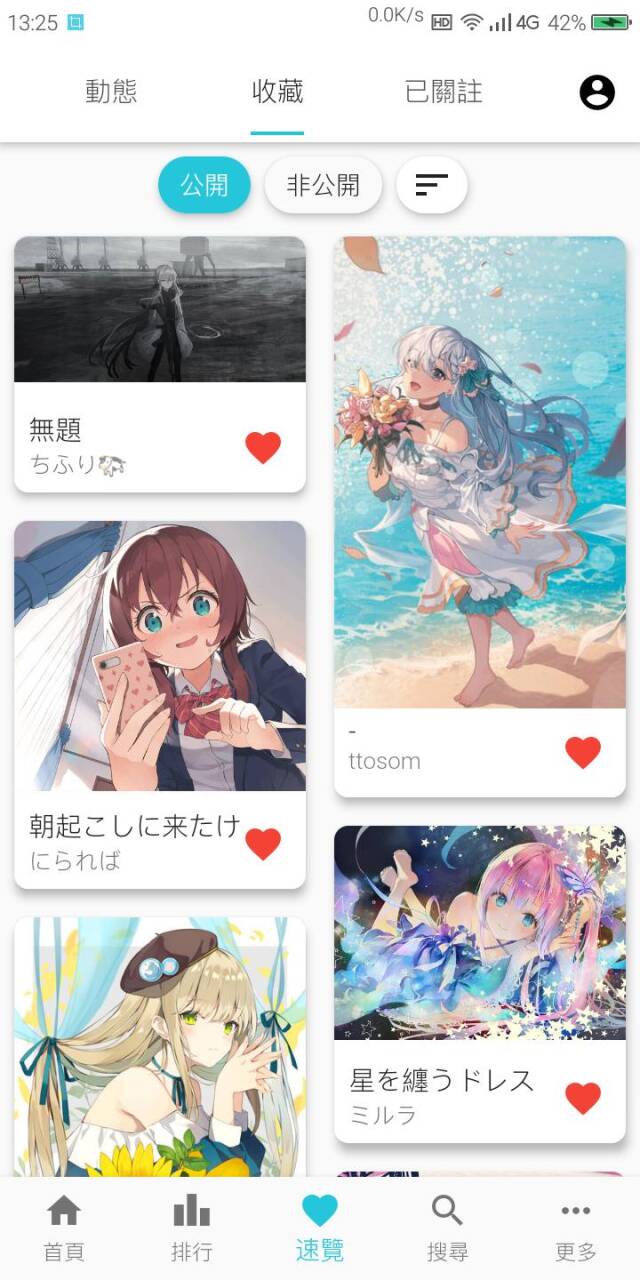Screen dimensions: 640x1280
Task: Open the 無題 artwork card
Action: click(160, 310)
